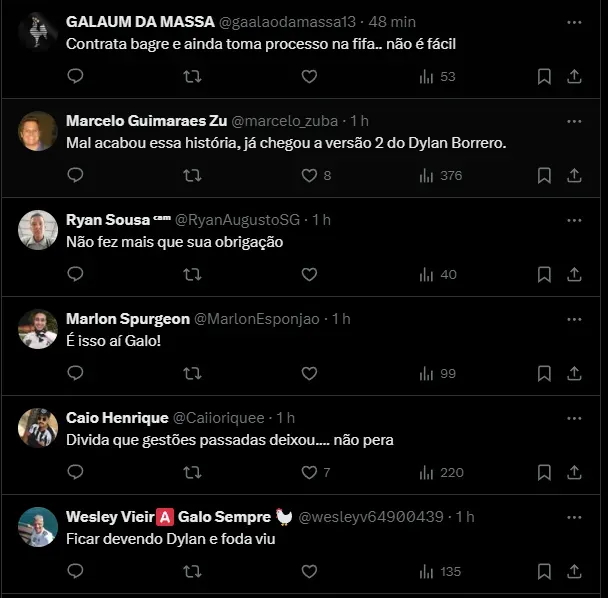View Caio Henrique's profile picture
The height and width of the screenshot is (598, 608).
38,428
